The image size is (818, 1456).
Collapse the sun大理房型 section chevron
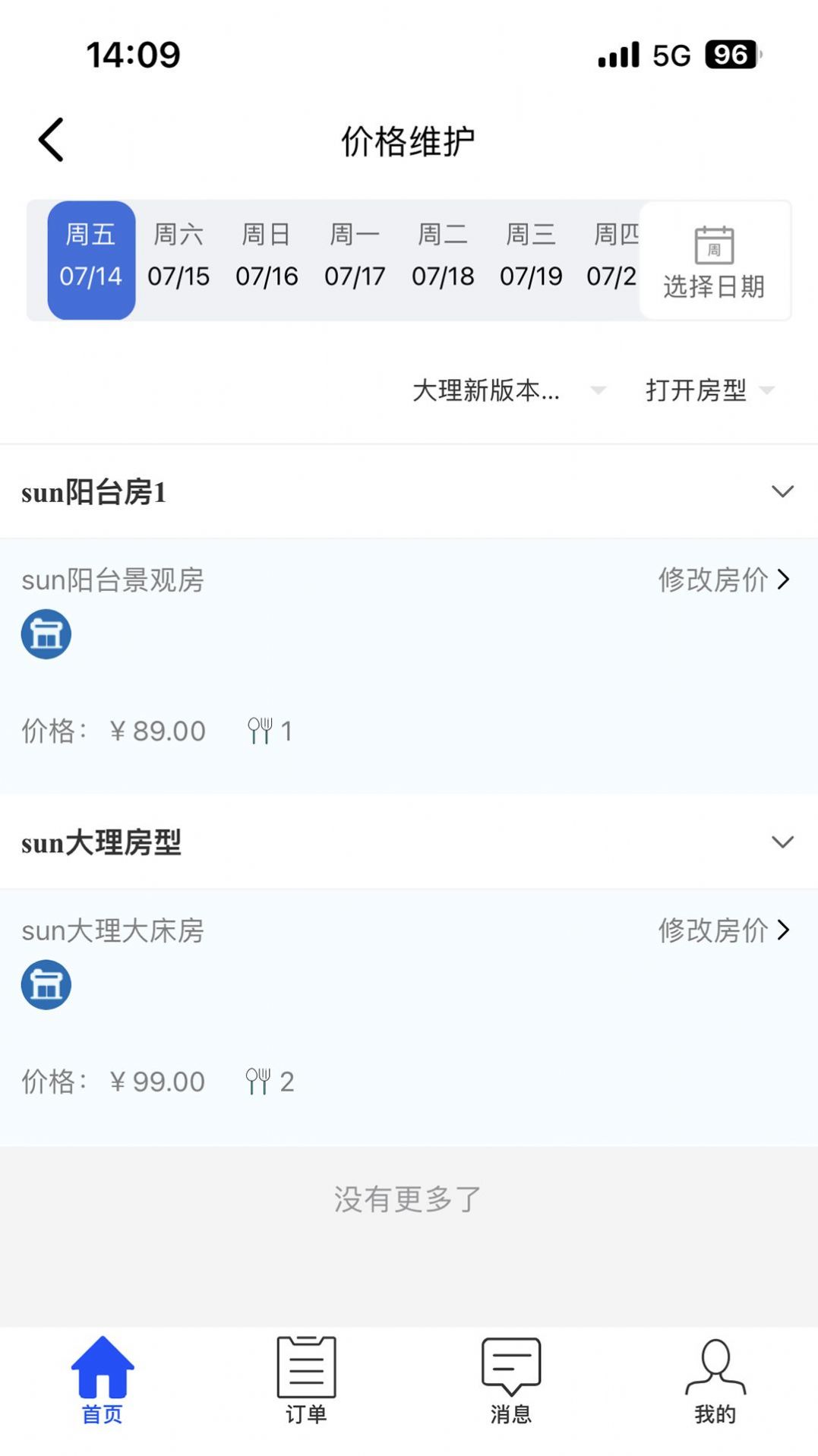(x=783, y=843)
